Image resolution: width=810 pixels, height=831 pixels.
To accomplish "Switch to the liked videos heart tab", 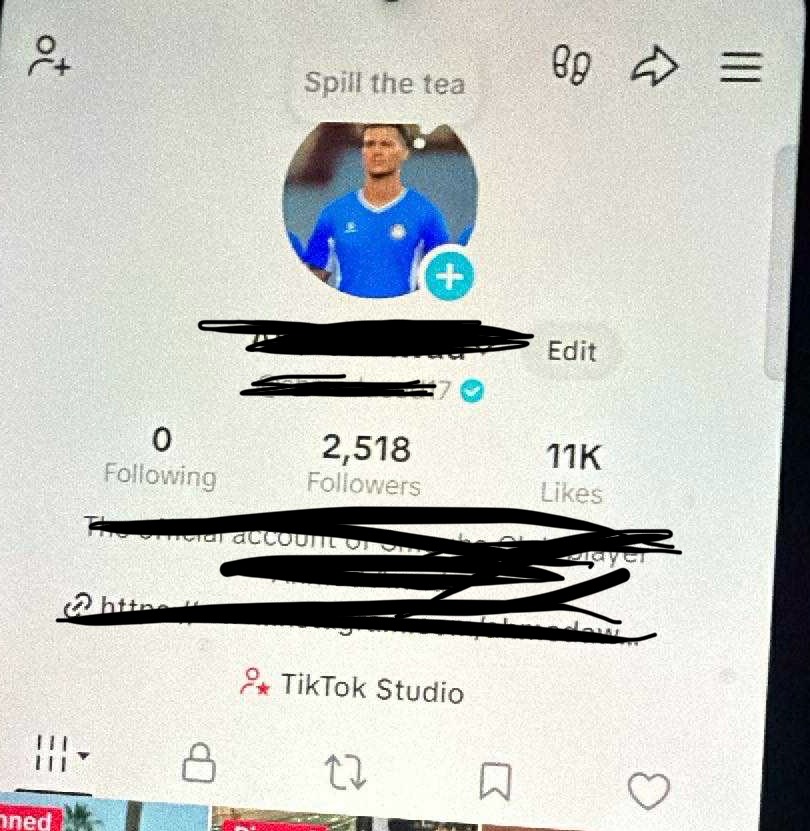I will pyautogui.click(x=649, y=791).
